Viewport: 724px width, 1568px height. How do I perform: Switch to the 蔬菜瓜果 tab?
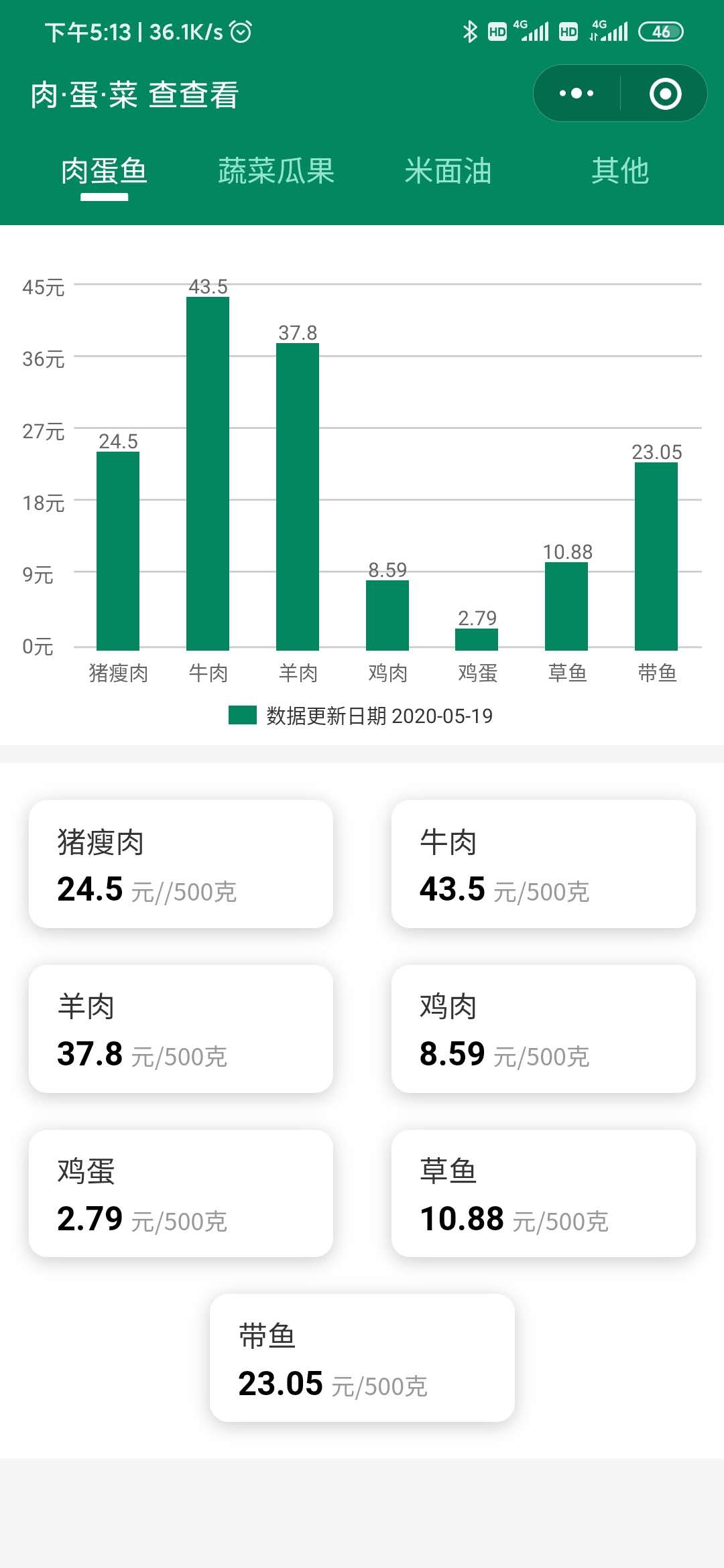click(x=276, y=172)
